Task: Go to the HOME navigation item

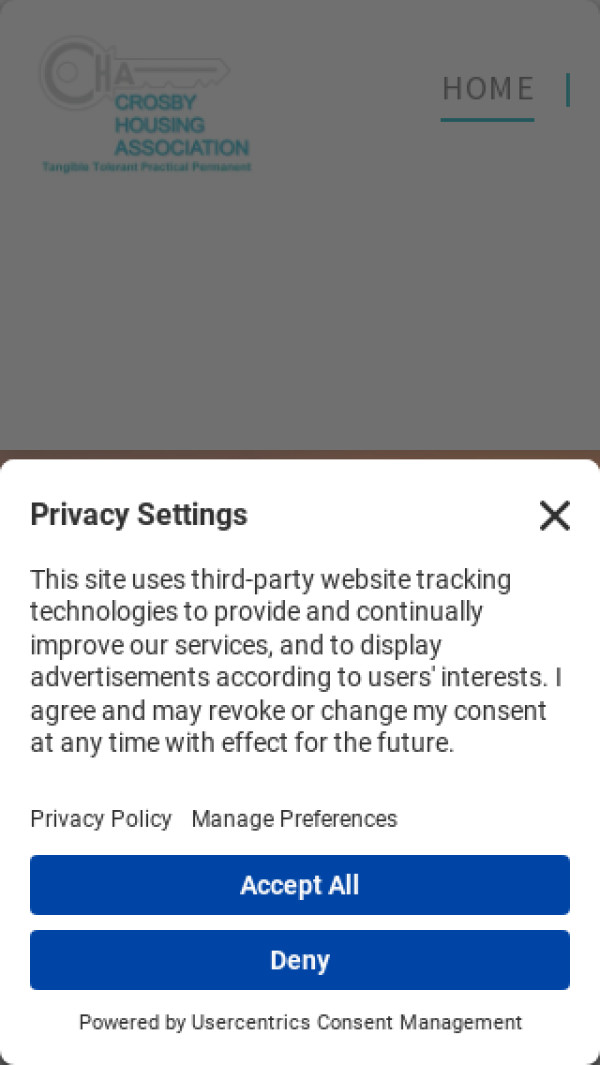Action: tap(488, 89)
